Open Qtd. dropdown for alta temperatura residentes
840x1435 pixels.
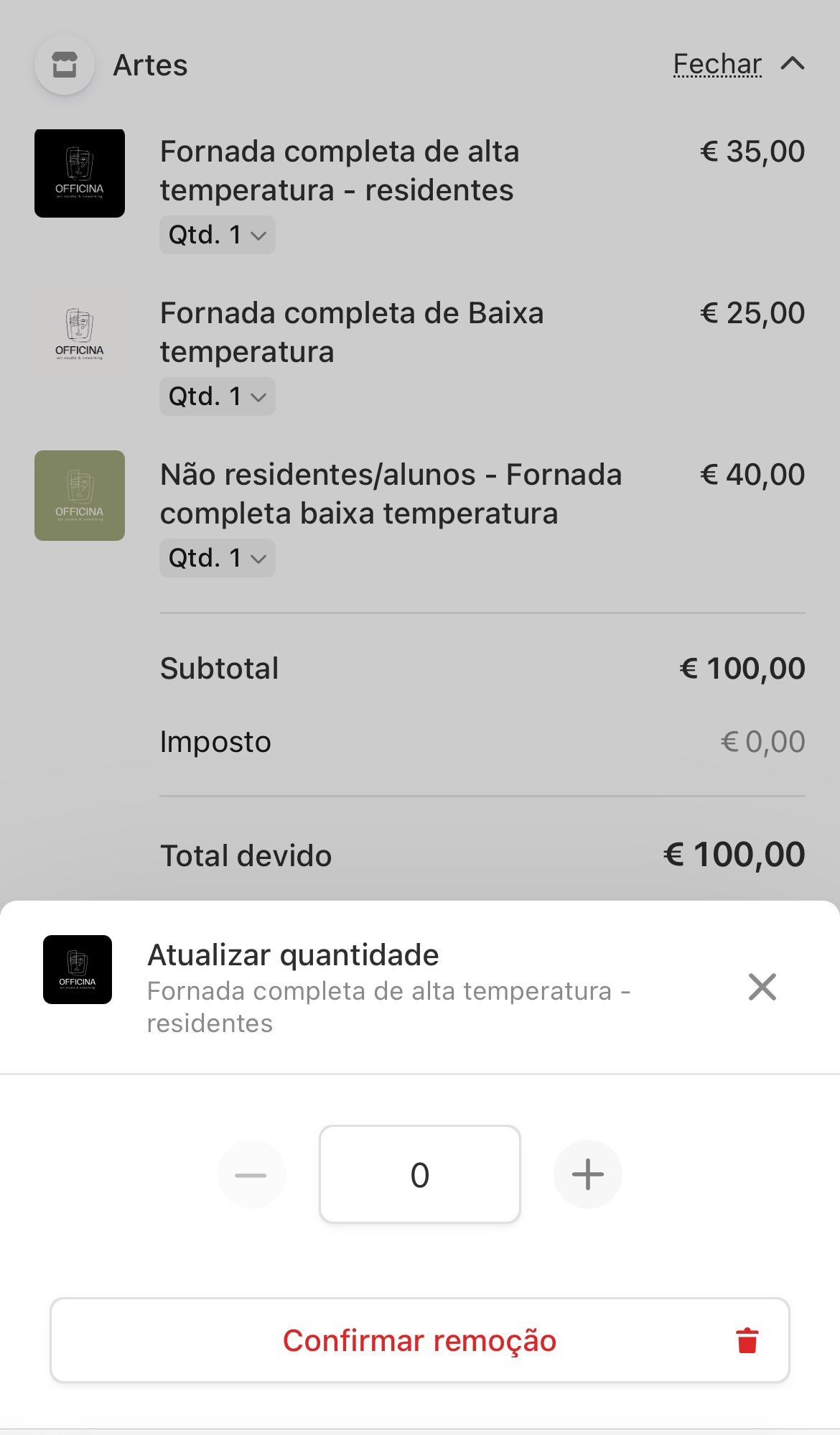tap(218, 235)
